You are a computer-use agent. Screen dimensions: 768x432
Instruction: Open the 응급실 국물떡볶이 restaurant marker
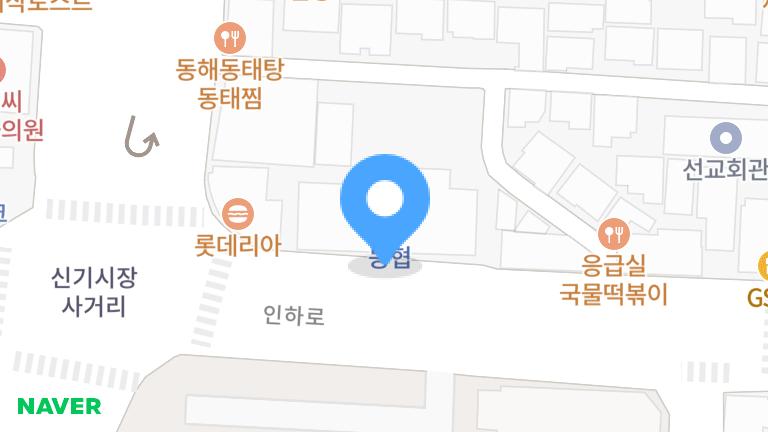pos(614,234)
